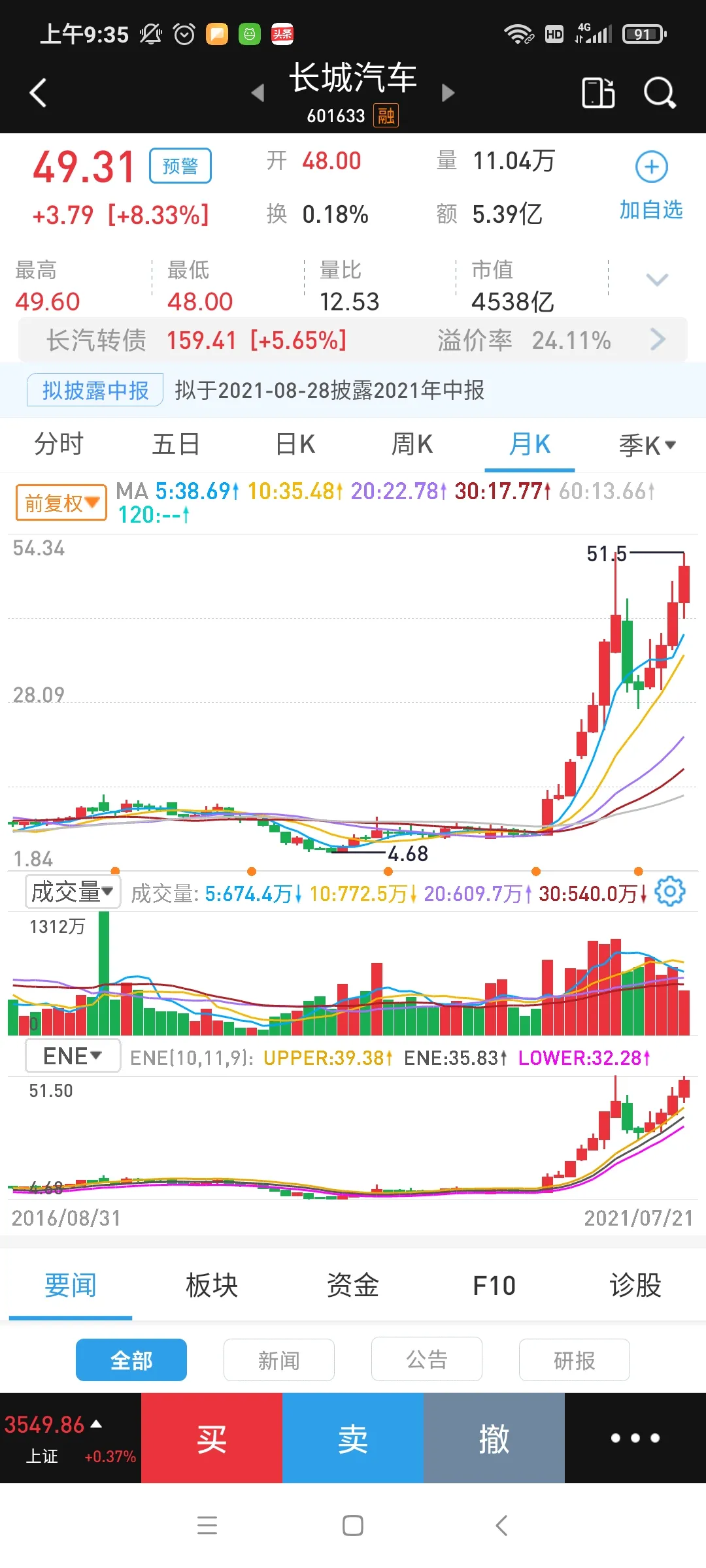Open the 成交量 indicator dropdown
Viewport: 706px width, 1568px height.
click(x=73, y=892)
